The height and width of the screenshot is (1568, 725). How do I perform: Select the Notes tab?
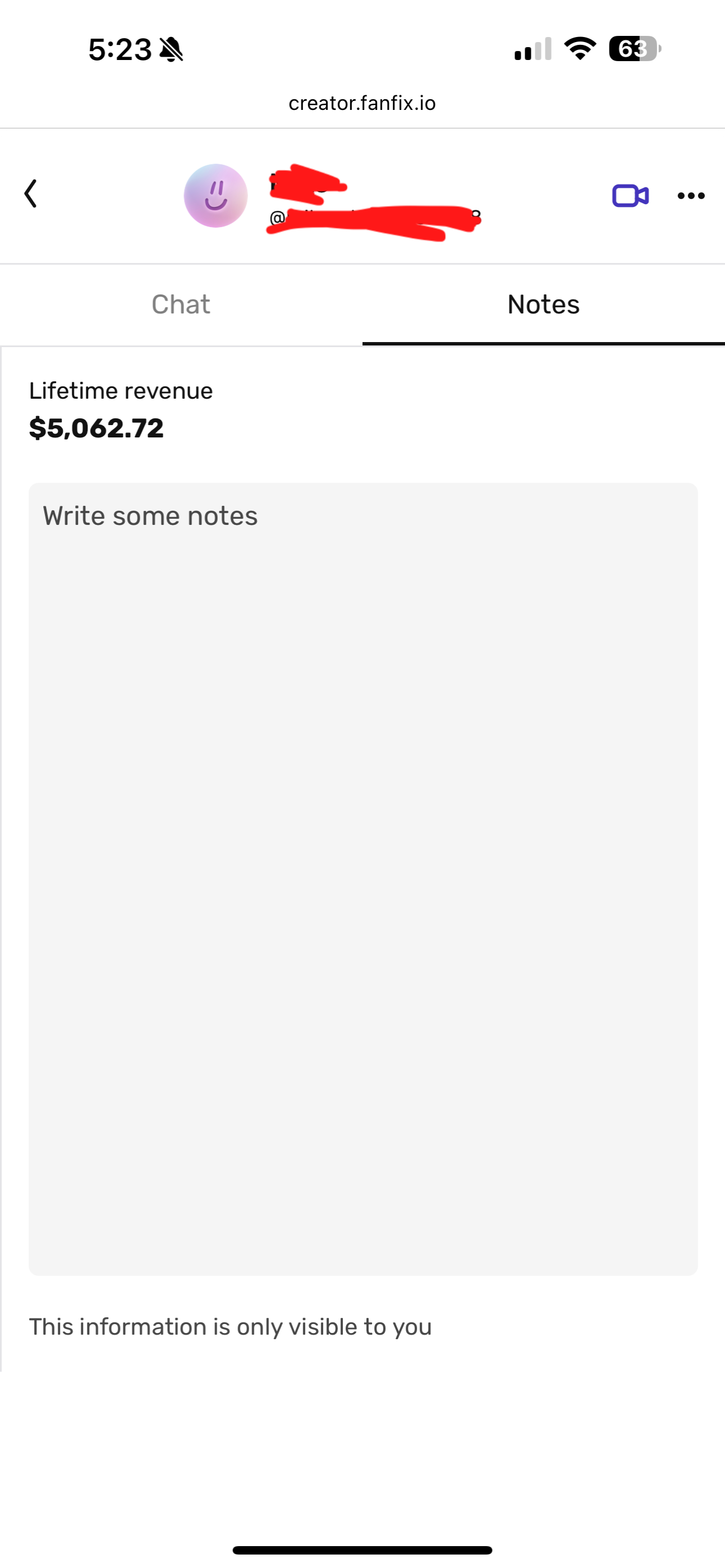pyautogui.click(x=543, y=305)
